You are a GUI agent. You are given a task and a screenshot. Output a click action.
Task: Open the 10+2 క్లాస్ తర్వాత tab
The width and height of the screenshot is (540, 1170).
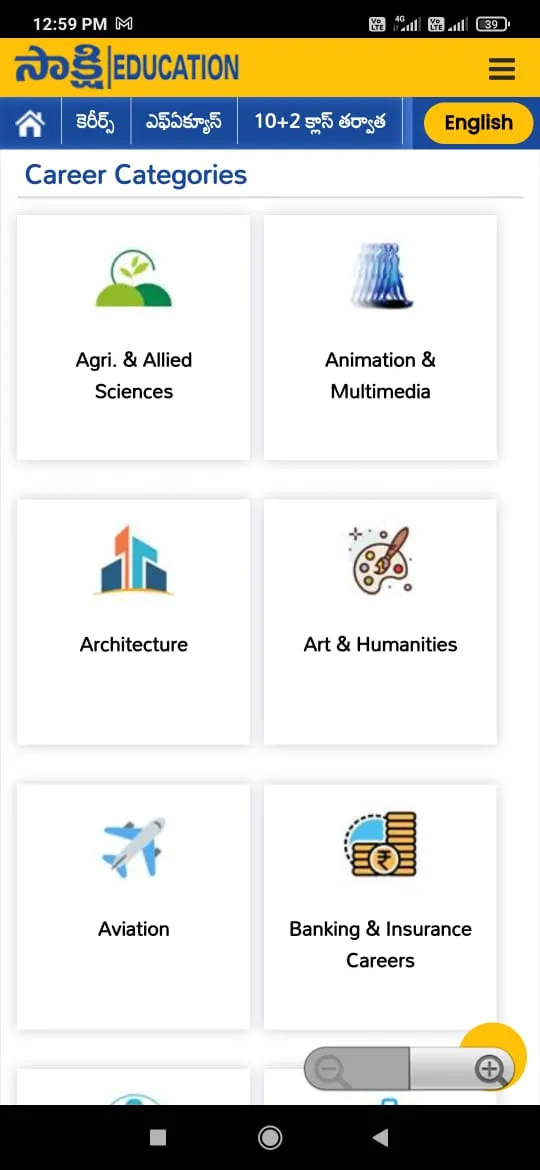(x=320, y=122)
